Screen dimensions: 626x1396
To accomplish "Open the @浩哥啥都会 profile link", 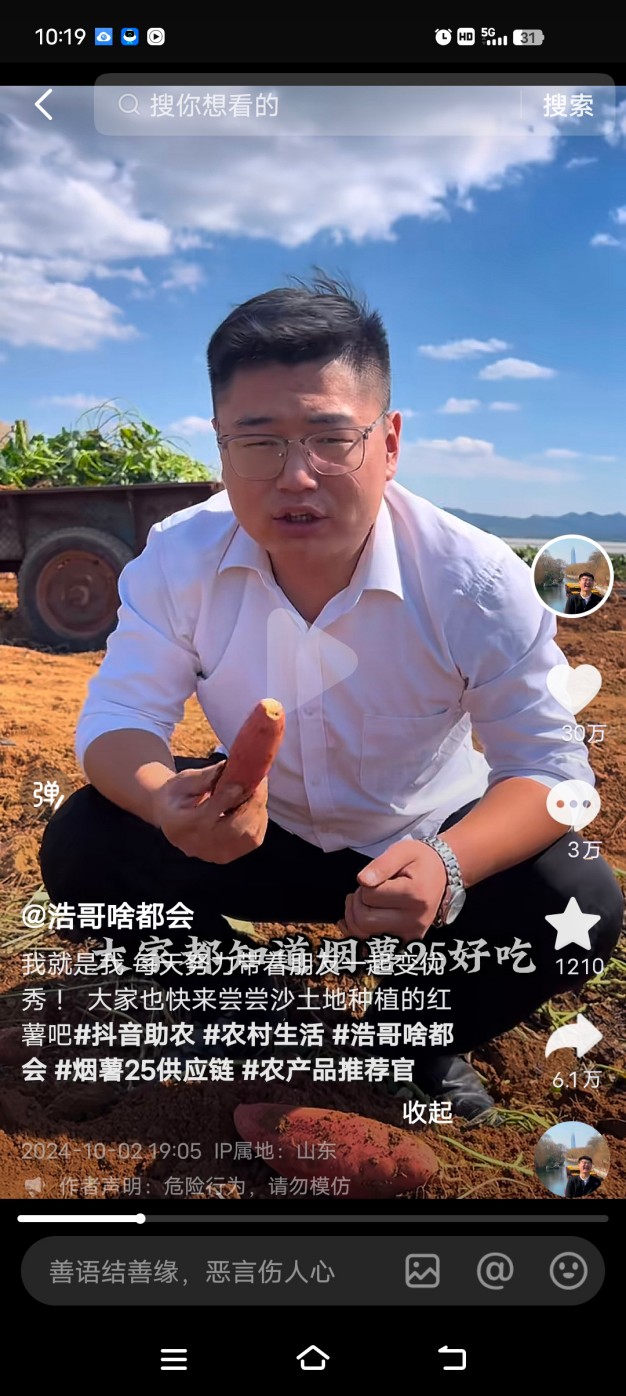I will tap(108, 915).
